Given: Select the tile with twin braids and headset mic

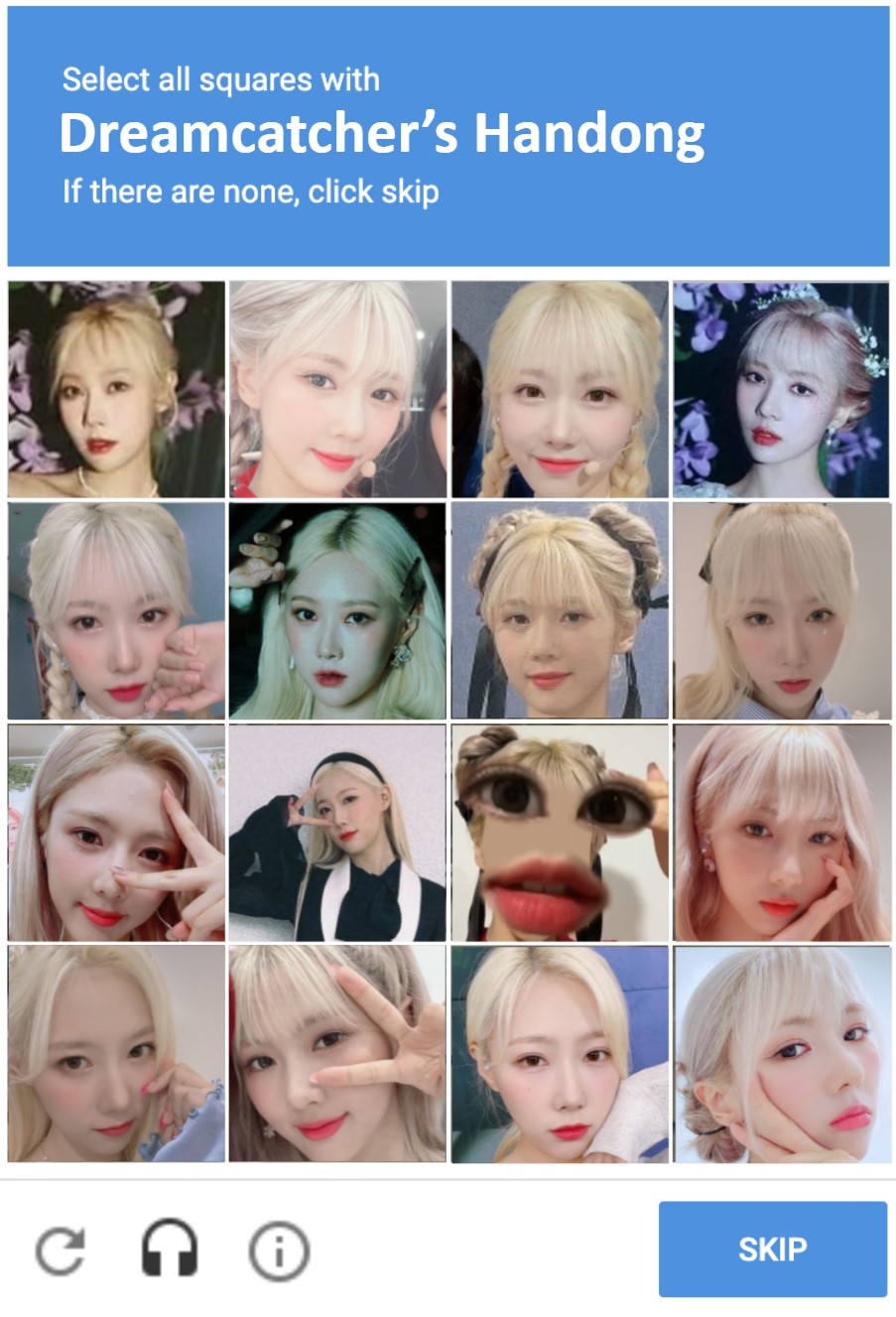Looking at the screenshot, I should pos(560,389).
